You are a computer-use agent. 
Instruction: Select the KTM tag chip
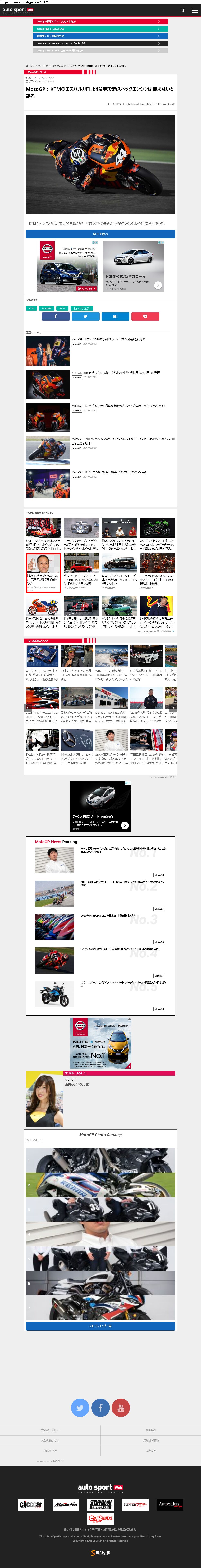(31, 309)
